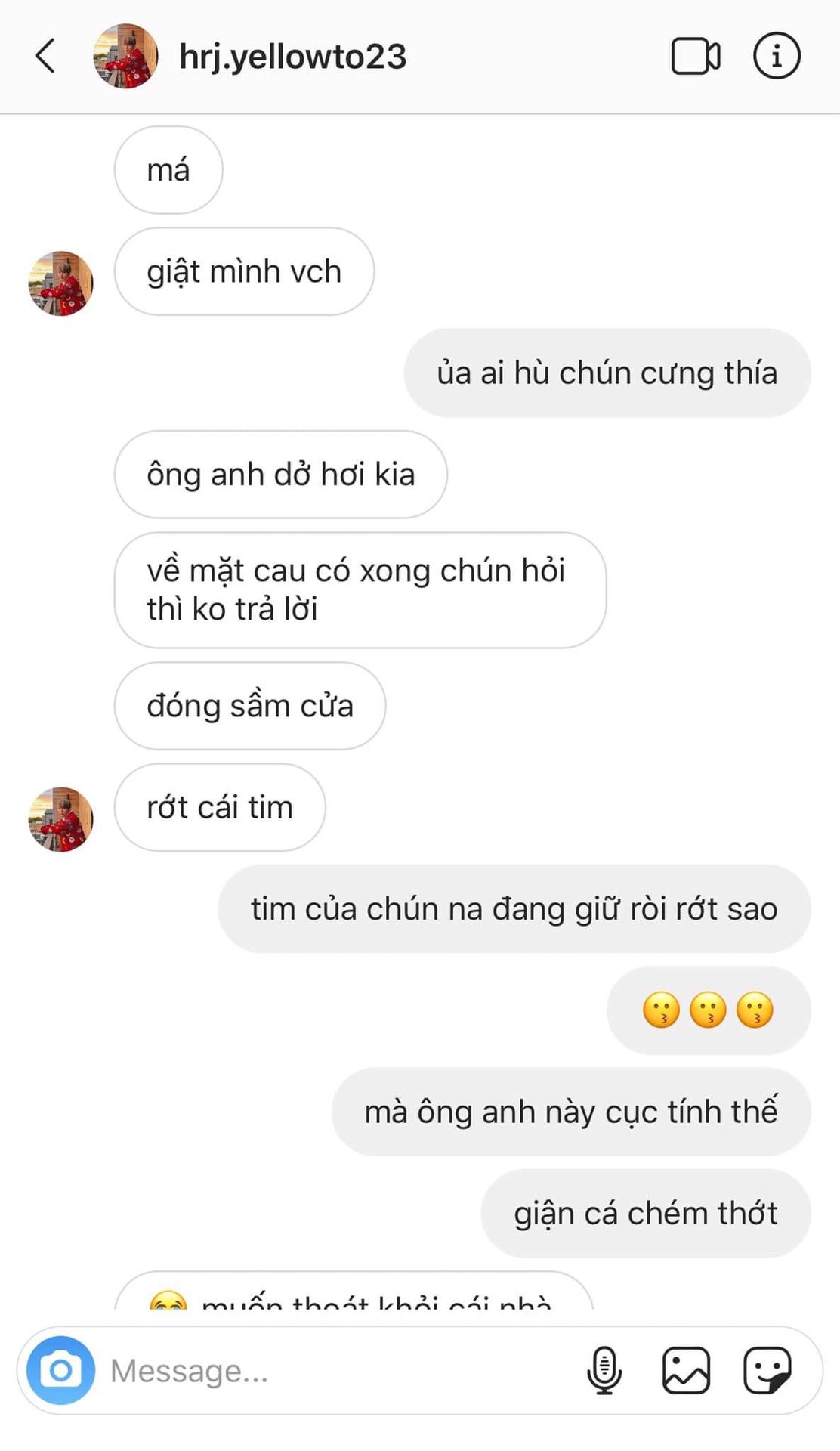
Task: Open the camera to send a photo
Action: [60, 1370]
